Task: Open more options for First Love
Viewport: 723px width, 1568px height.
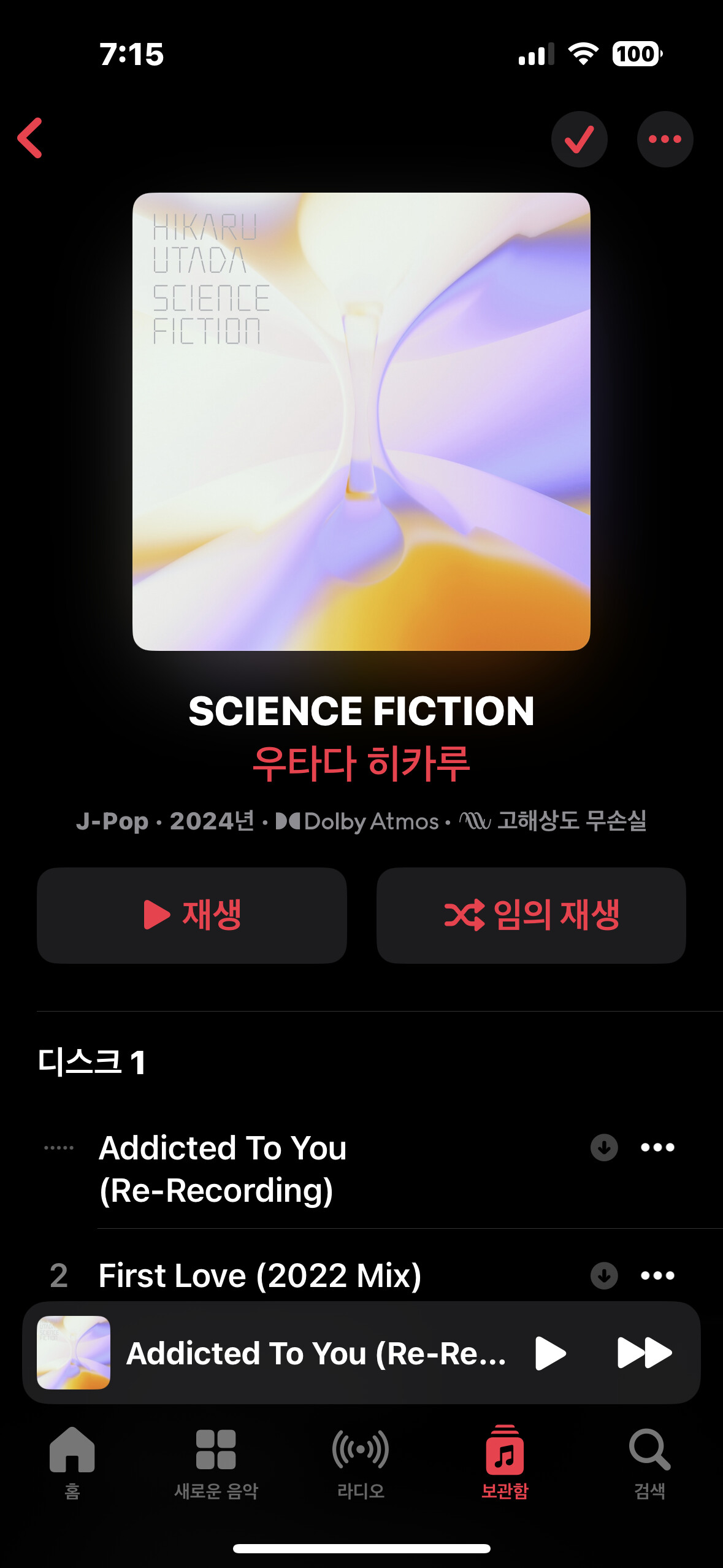Action: 657,1275
